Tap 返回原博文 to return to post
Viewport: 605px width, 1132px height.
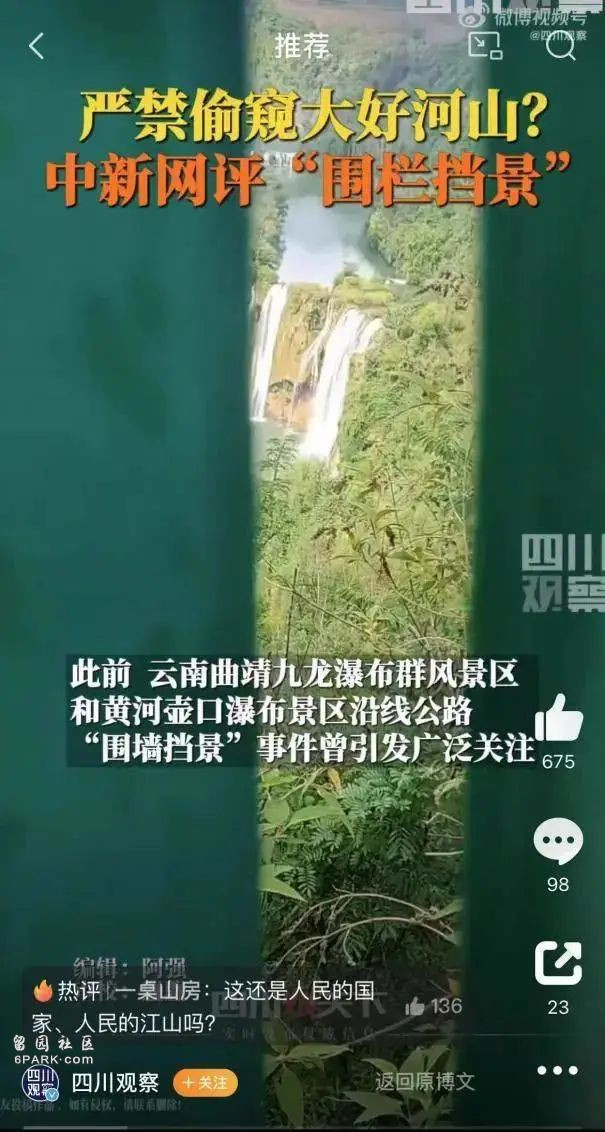(424, 1081)
